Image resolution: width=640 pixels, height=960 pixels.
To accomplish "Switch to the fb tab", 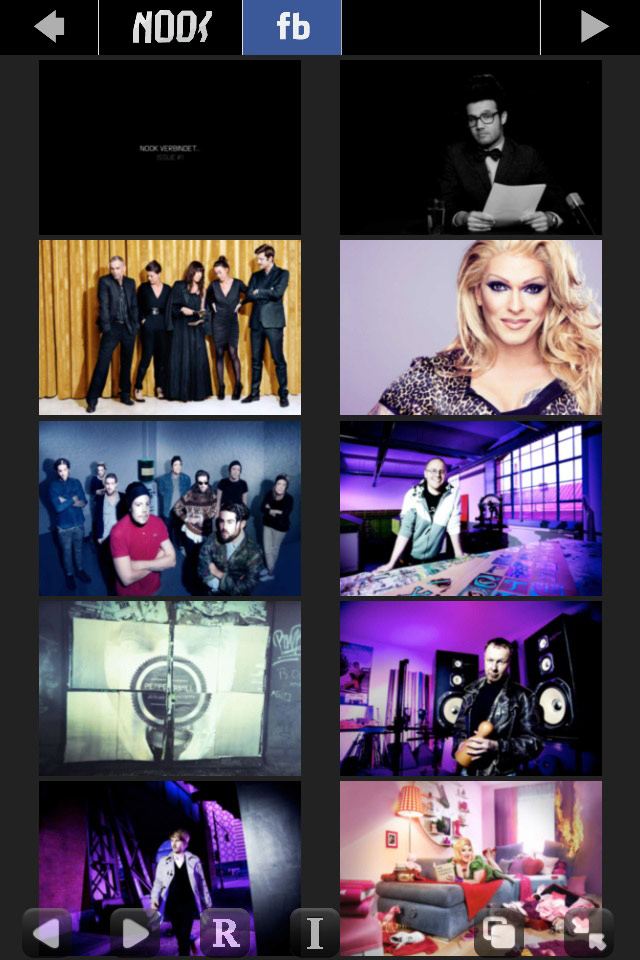I will tap(292, 27).
